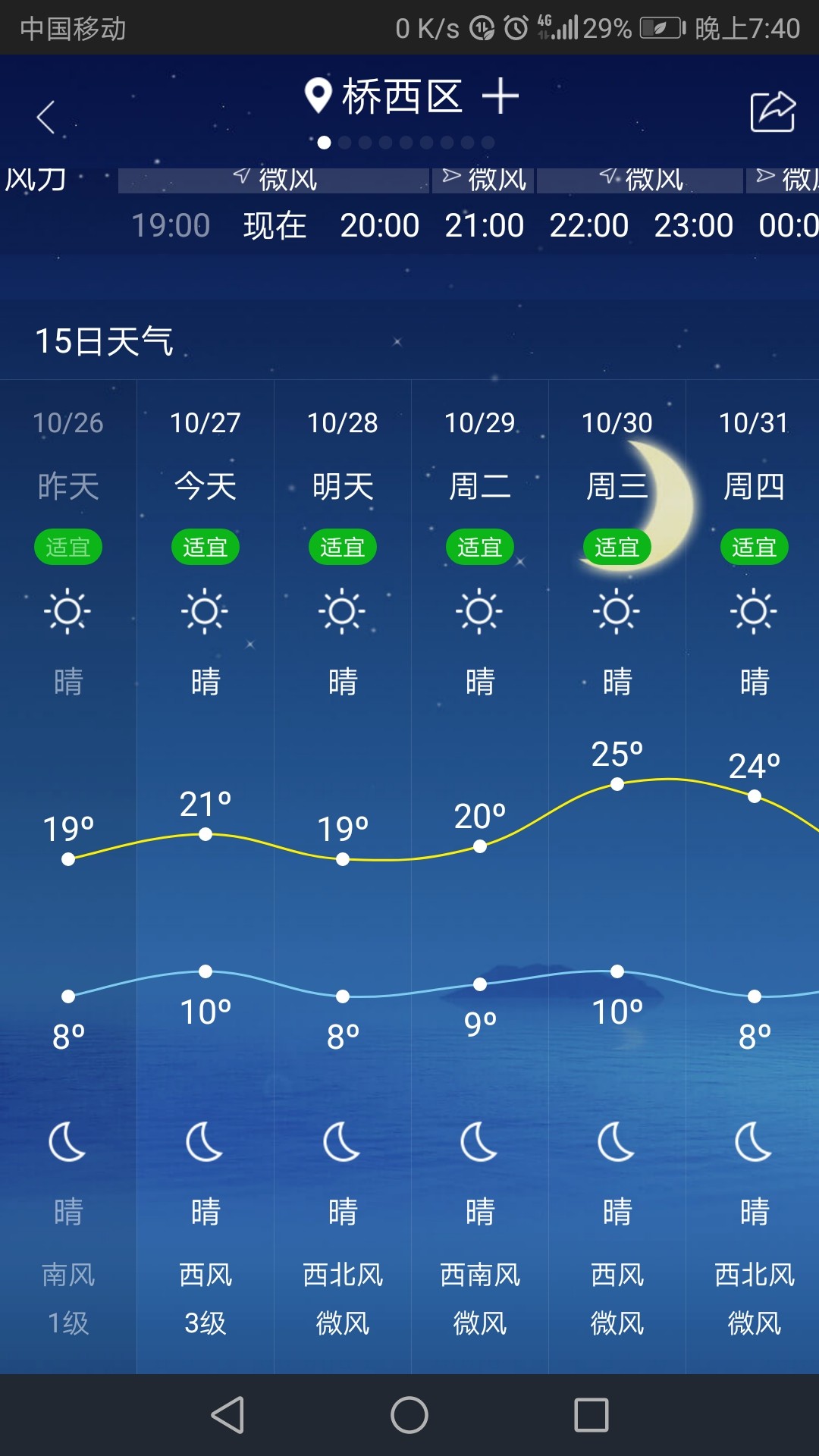Select the 适宜 indicator for 周三

coord(617,546)
